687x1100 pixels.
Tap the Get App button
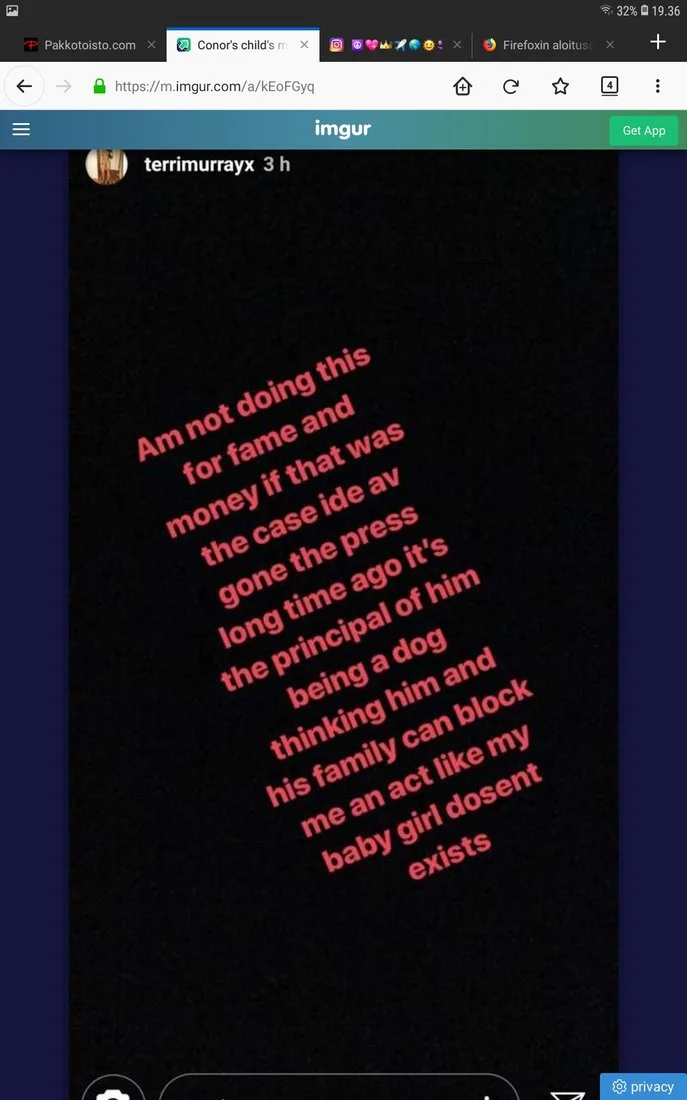643,130
